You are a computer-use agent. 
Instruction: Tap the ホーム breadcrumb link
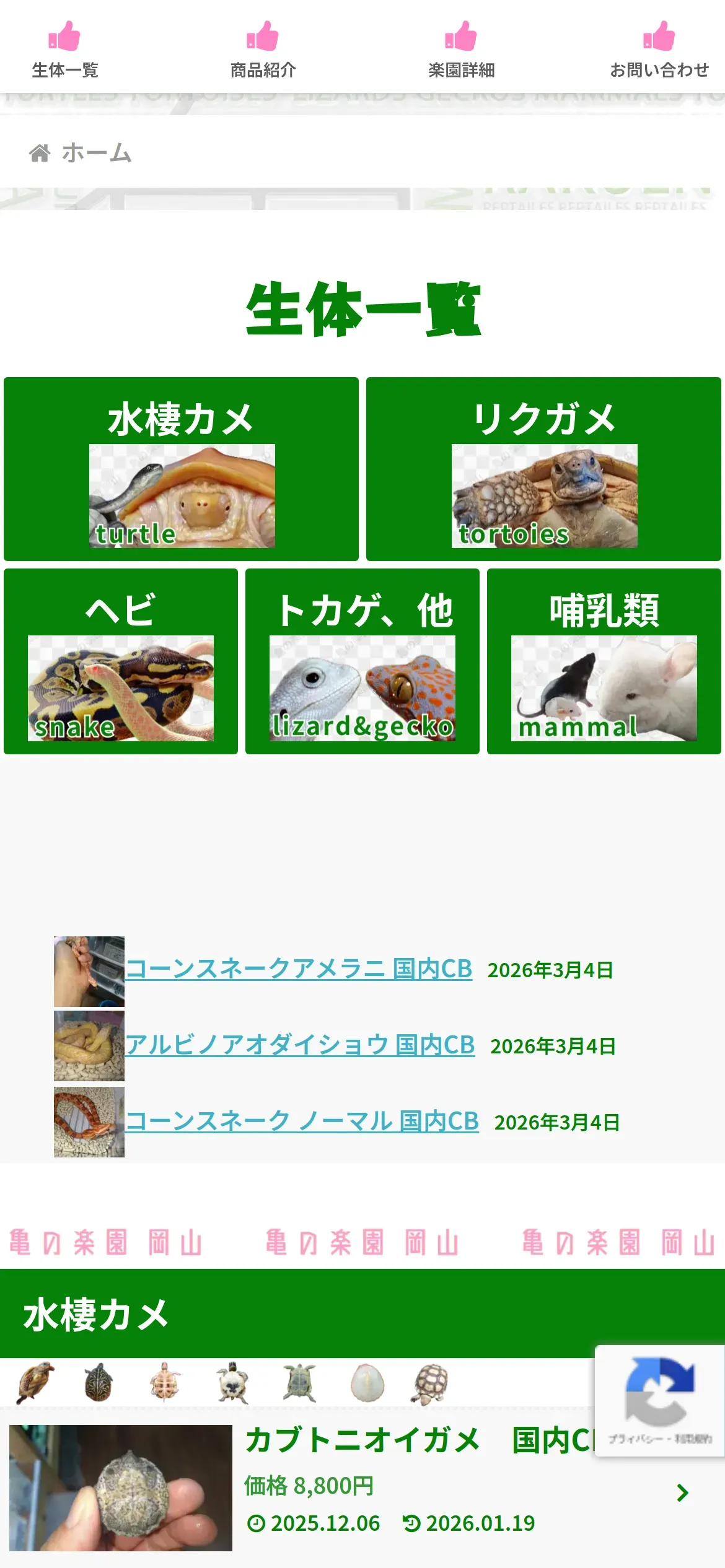tap(96, 153)
